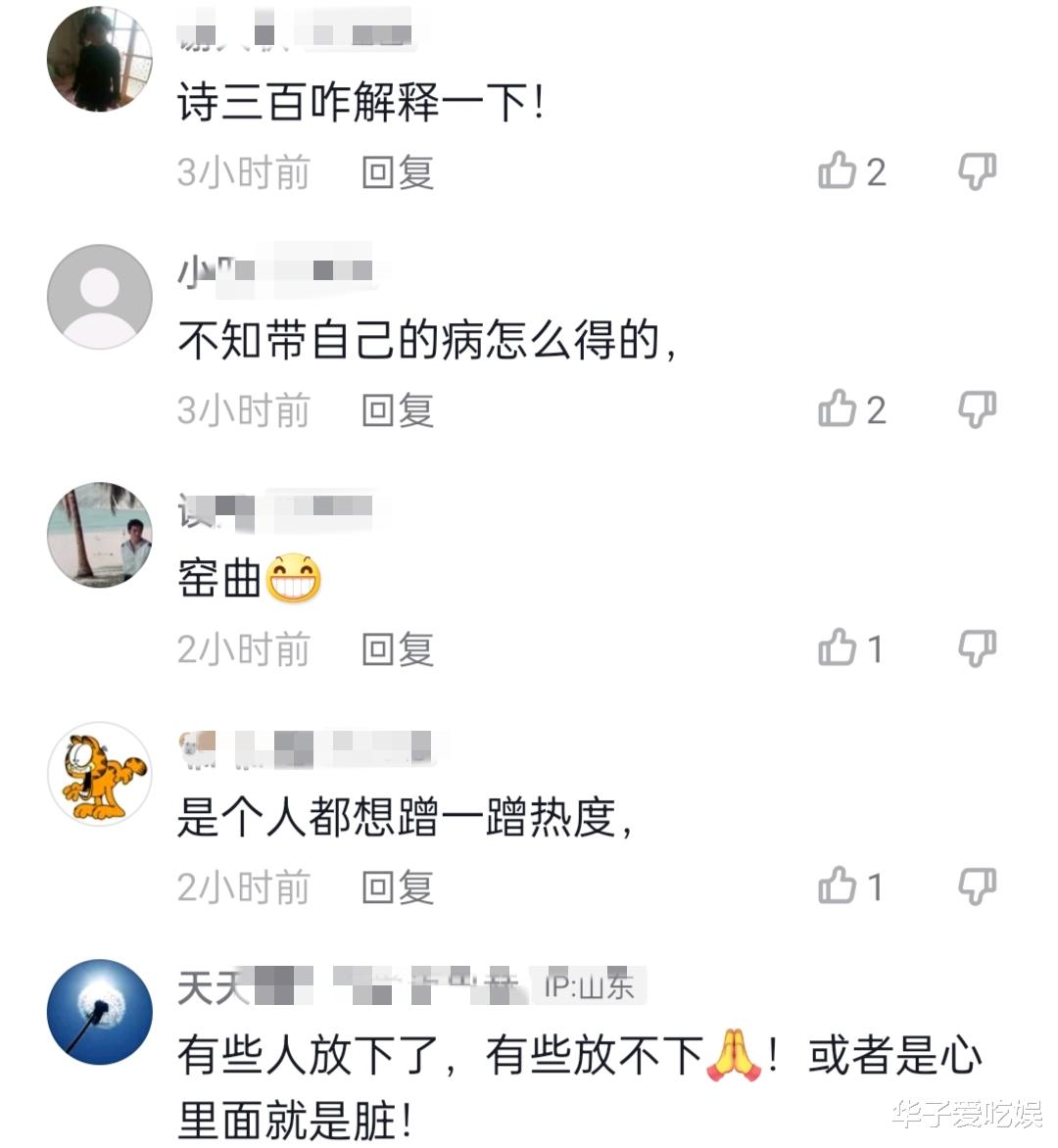Tap the palm tree beach avatar
1058x1148 pixels.
coord(99,536)
